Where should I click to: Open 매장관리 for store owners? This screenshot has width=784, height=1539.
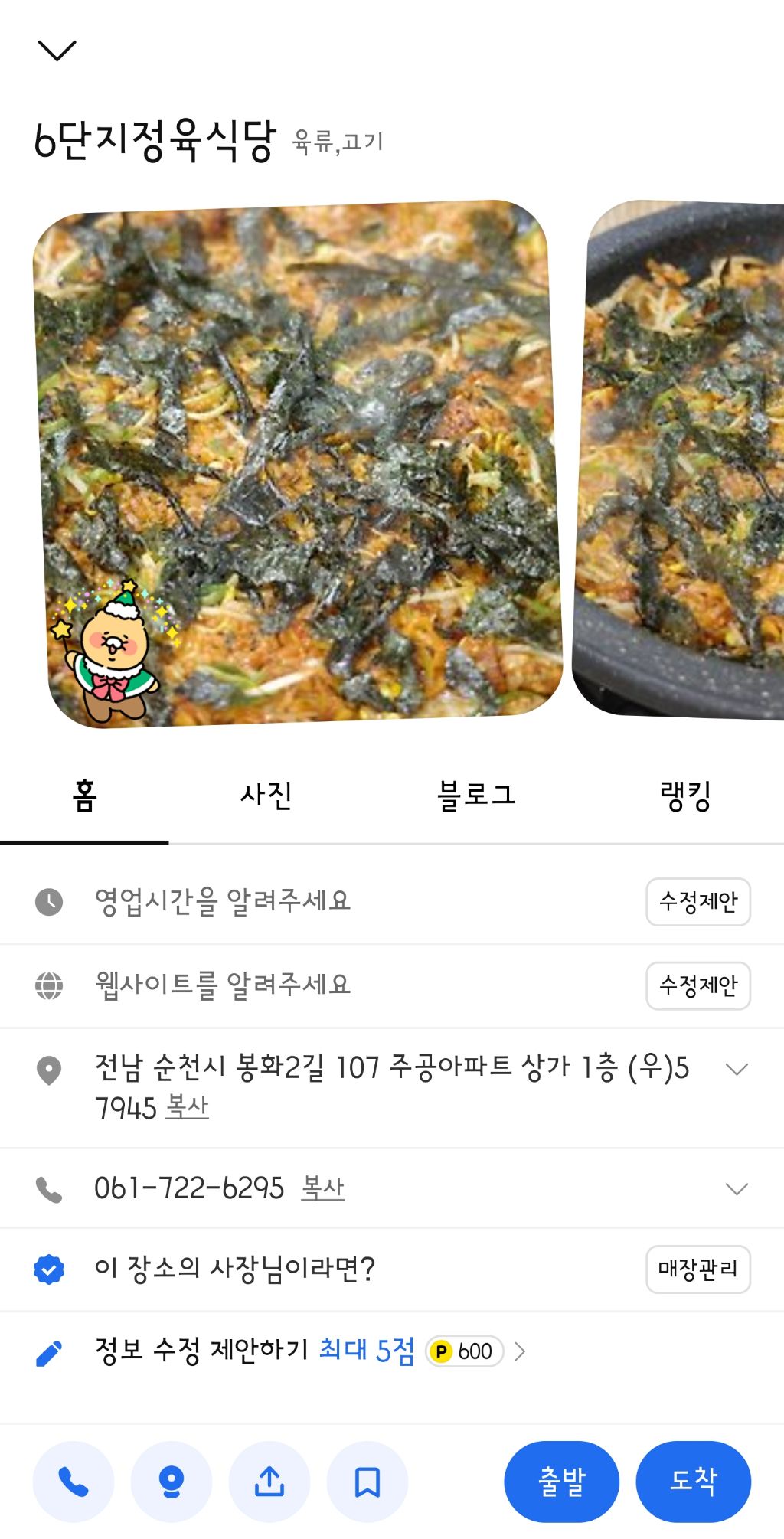(697, 1269)
